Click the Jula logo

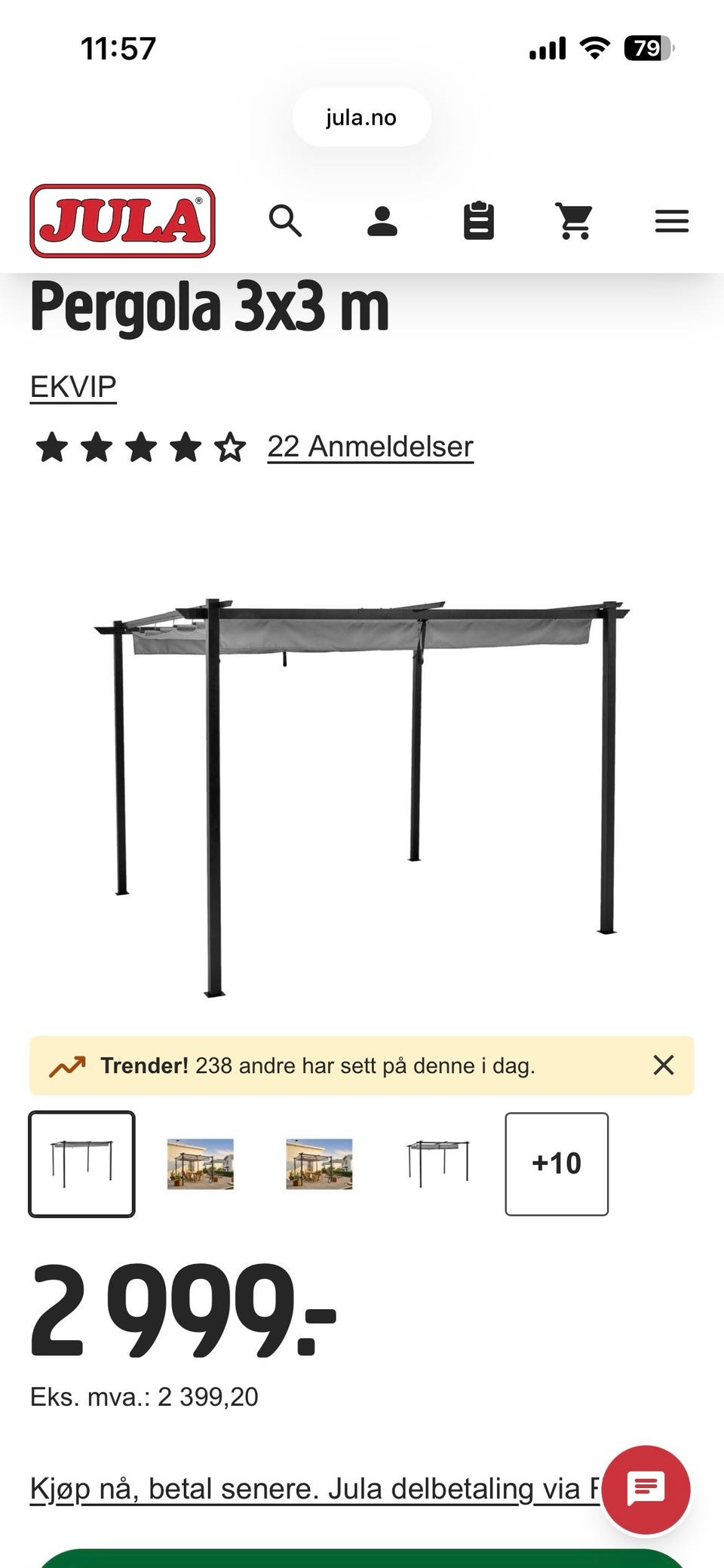[121, 220]
